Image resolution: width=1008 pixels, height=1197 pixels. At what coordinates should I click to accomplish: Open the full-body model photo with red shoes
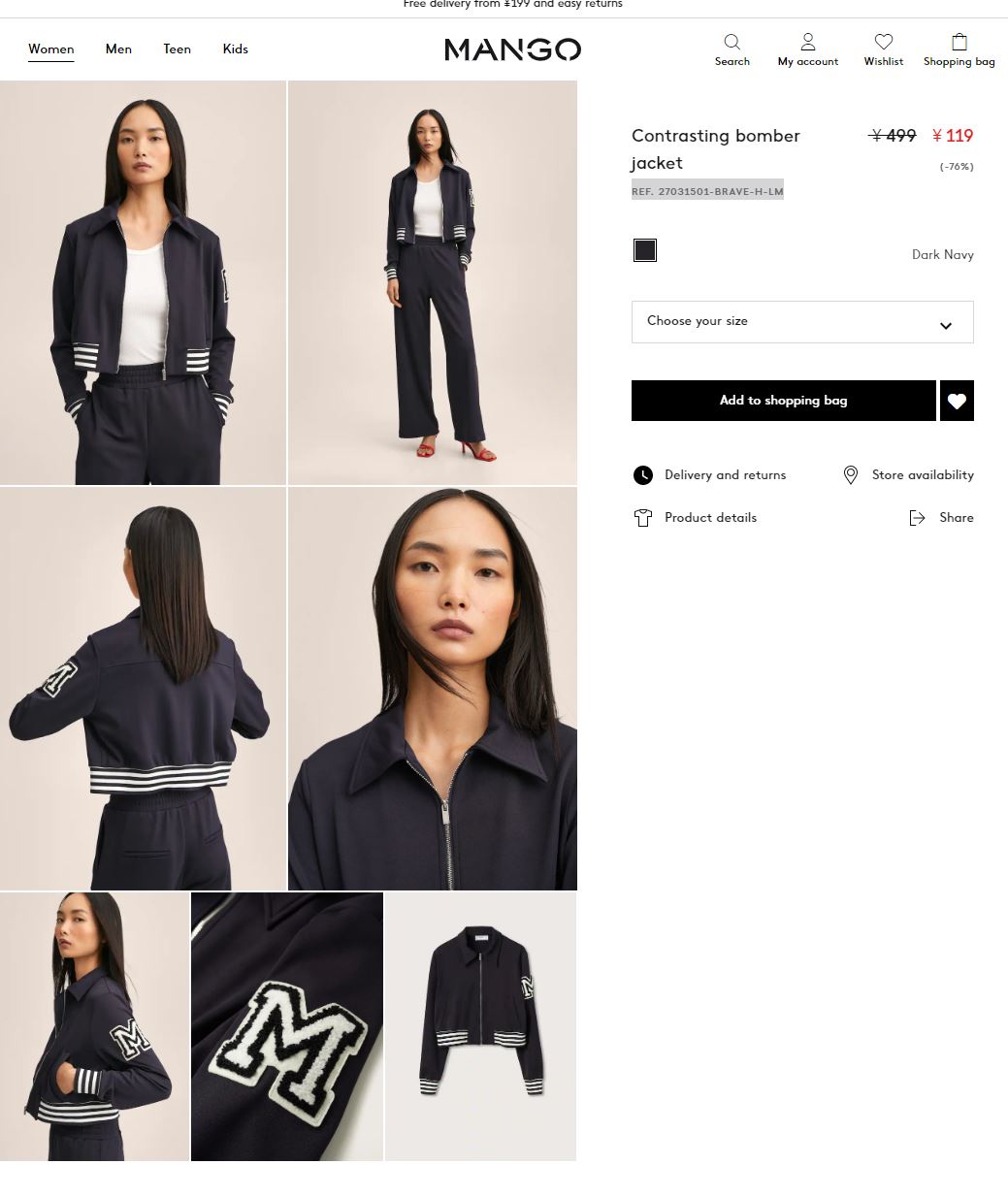433,282
